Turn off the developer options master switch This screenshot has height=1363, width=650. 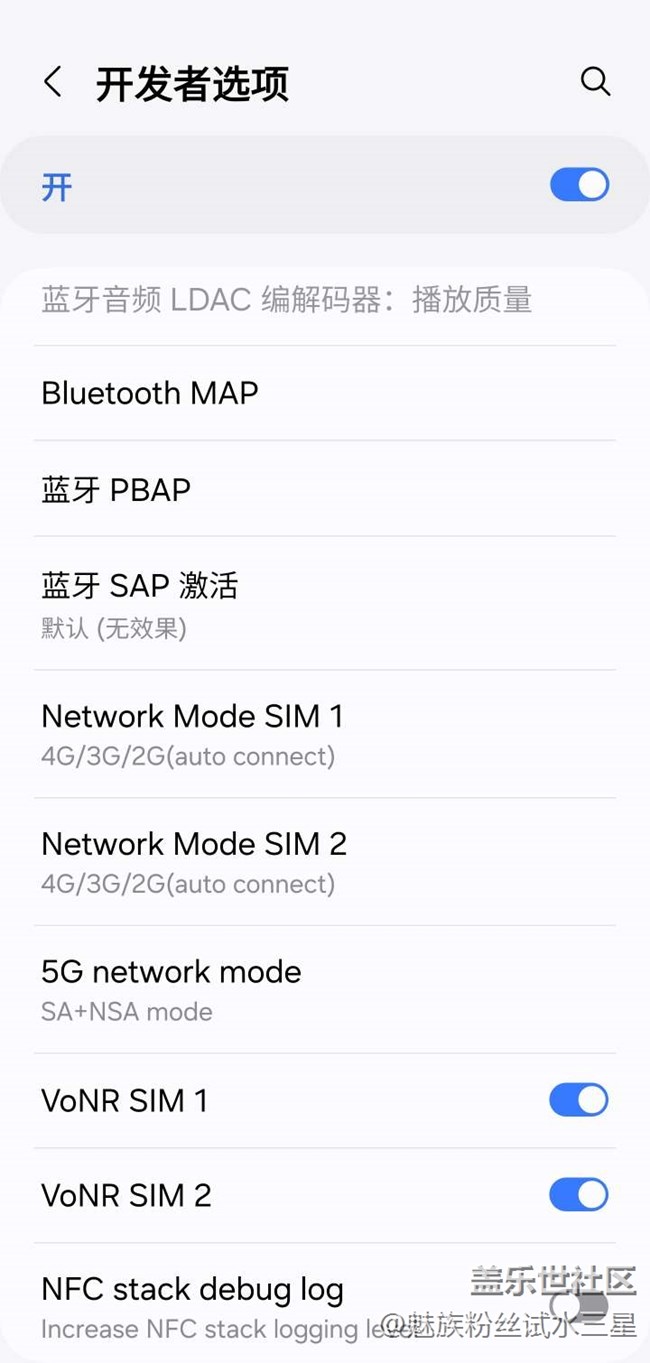(x=579, y=185)
